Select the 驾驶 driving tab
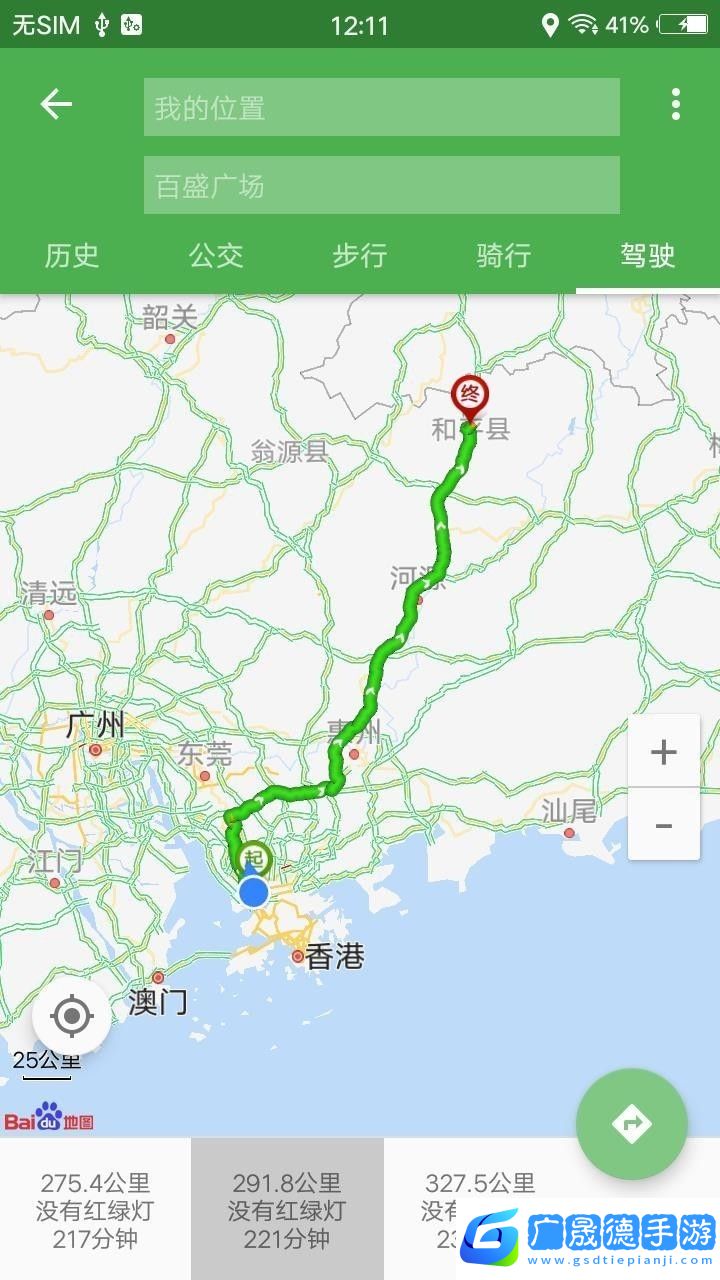The height and width of the screenshot is (1280, 720). point(647,256)
